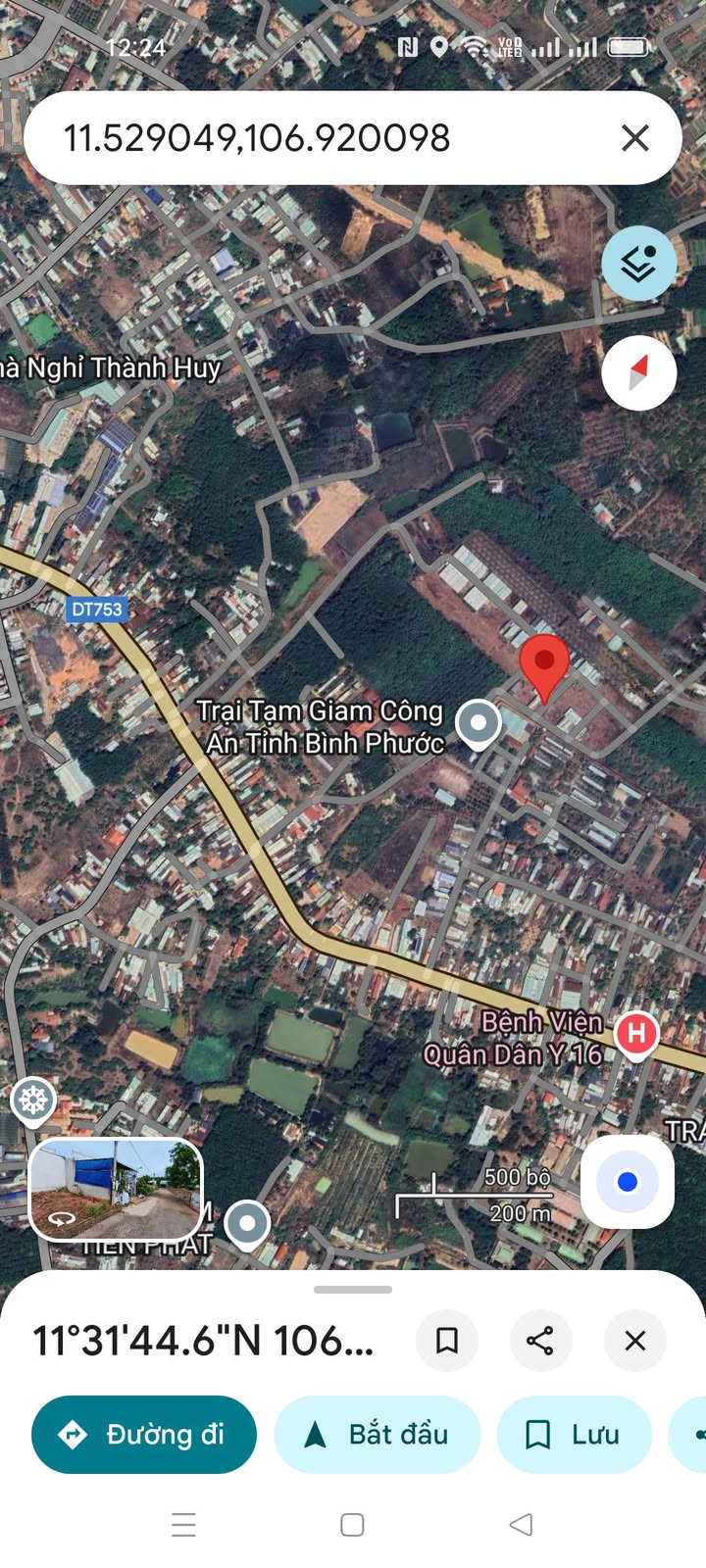Center map on my current location
This screenshot has width=706, height=1568.
[628, 1182]
